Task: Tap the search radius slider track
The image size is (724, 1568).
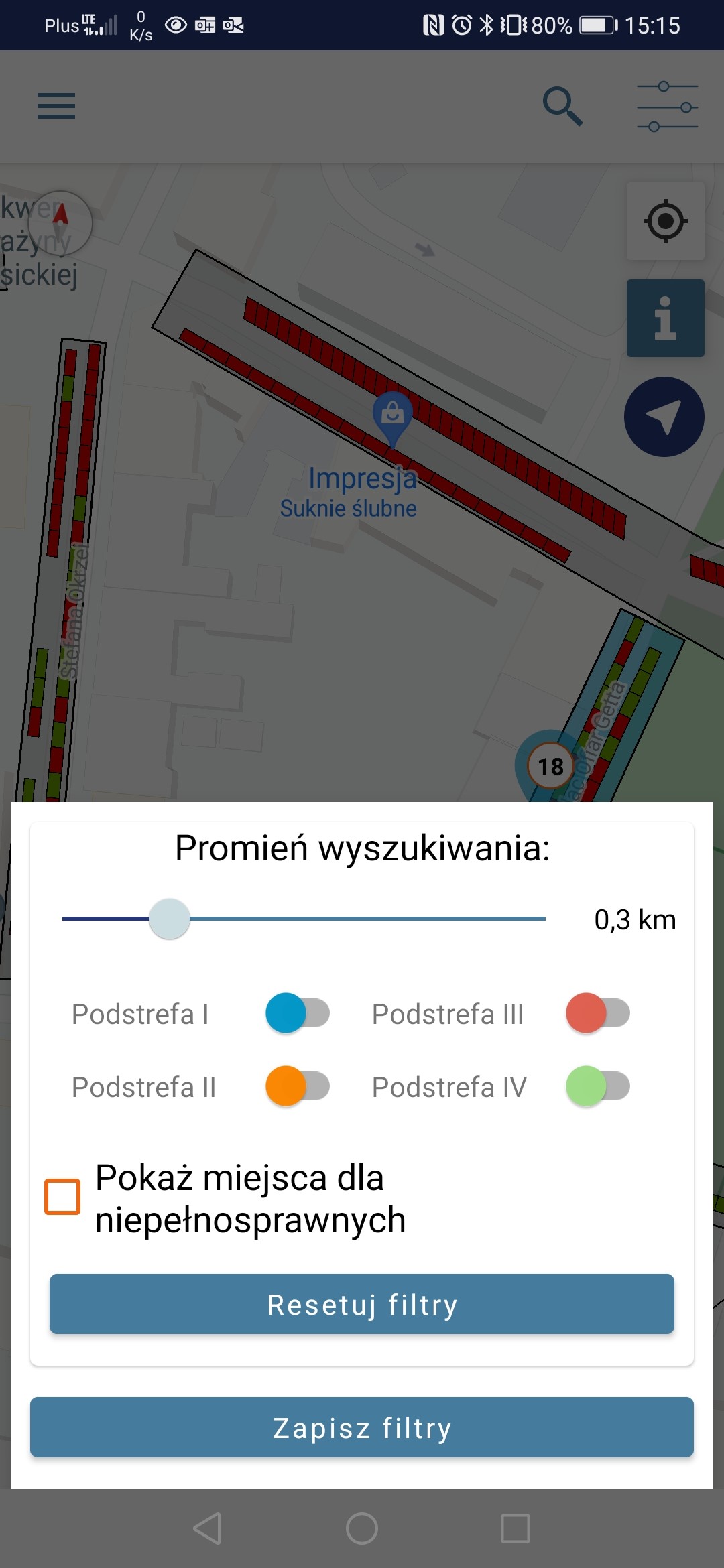Action: pyautogui.click(x=304, y=919)
